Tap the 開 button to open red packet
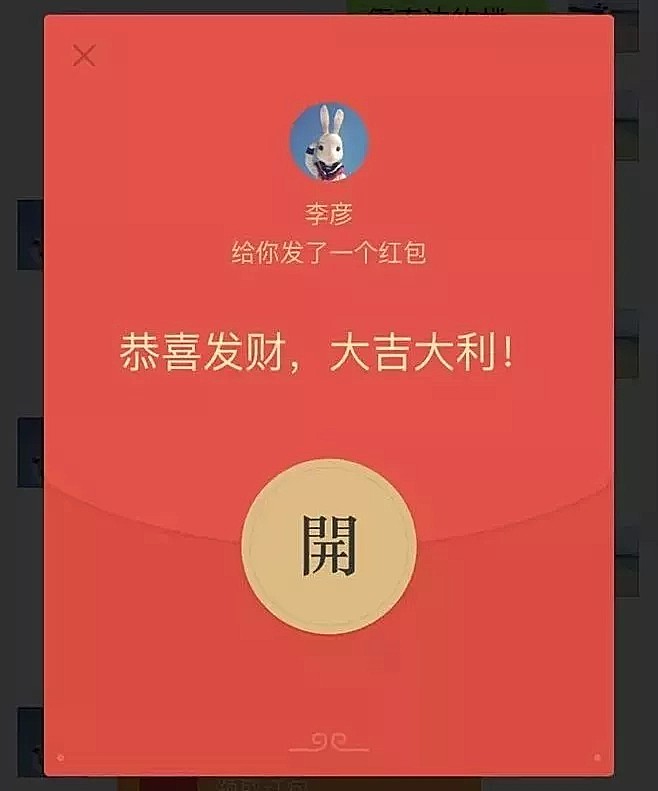Screen dimensions: 658x791 click(x=329, y=546)
